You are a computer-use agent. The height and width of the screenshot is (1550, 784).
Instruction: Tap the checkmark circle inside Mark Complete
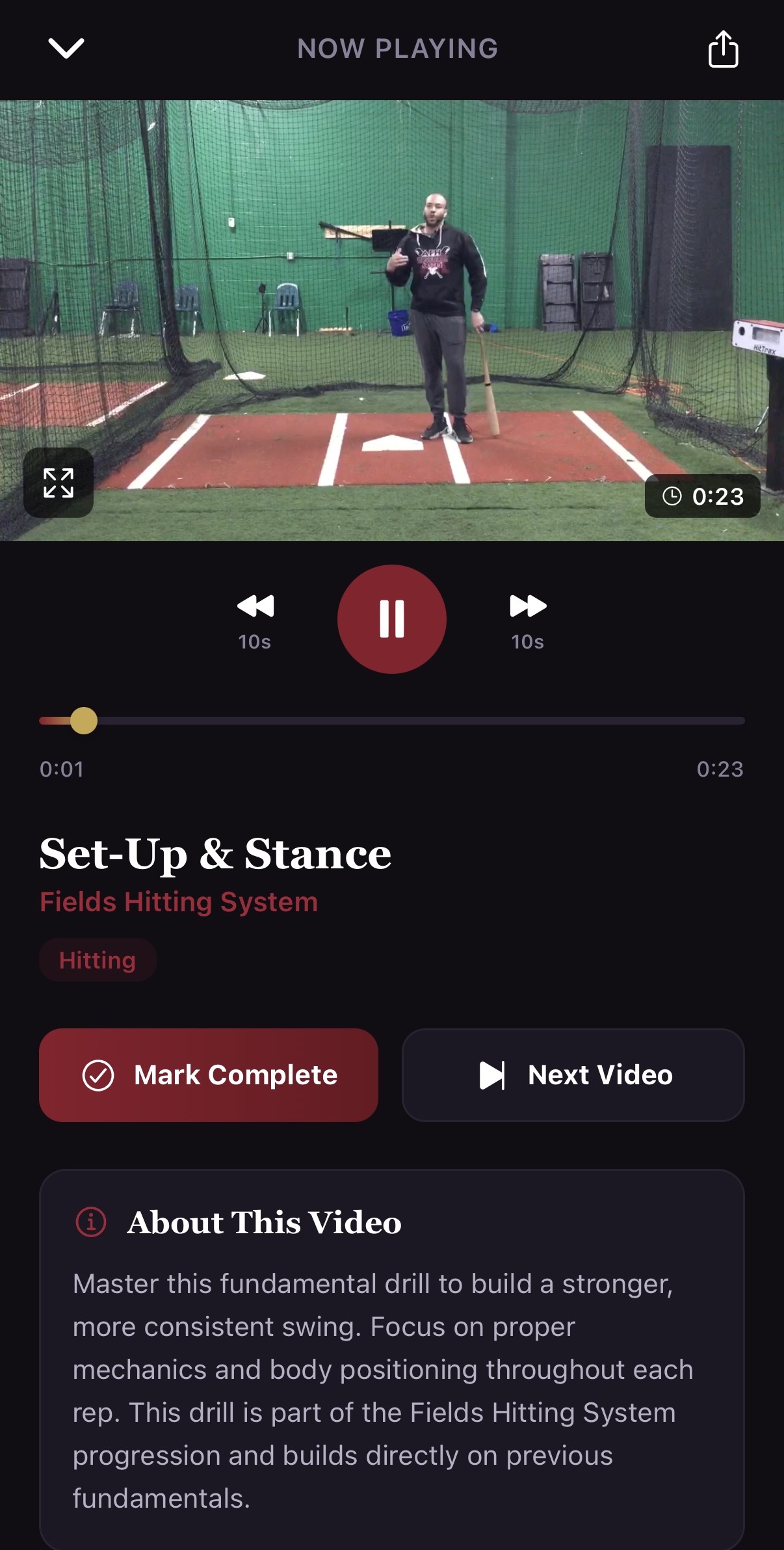click(x=98, y=1075)
